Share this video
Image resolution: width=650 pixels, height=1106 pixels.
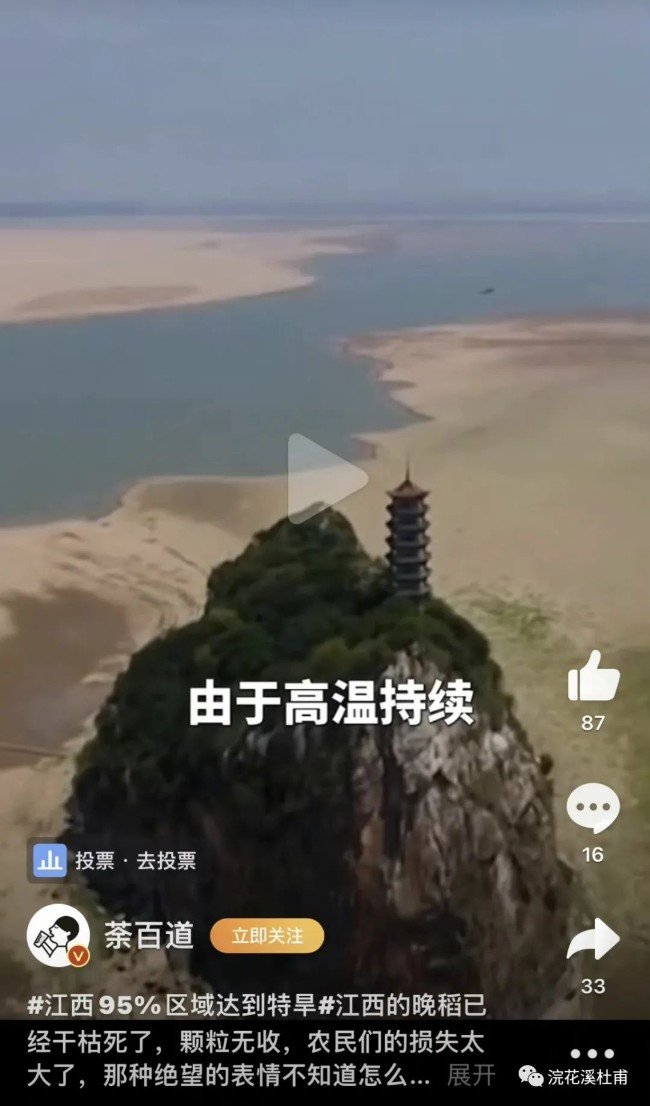(x=594, y=939)
